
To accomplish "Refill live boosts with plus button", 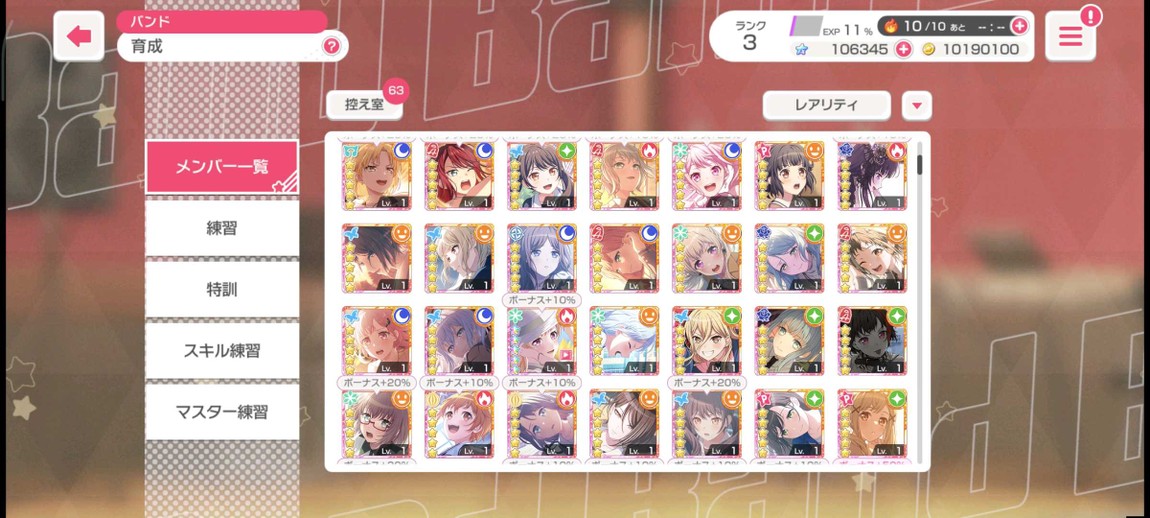I will [x=1019, y=26].
